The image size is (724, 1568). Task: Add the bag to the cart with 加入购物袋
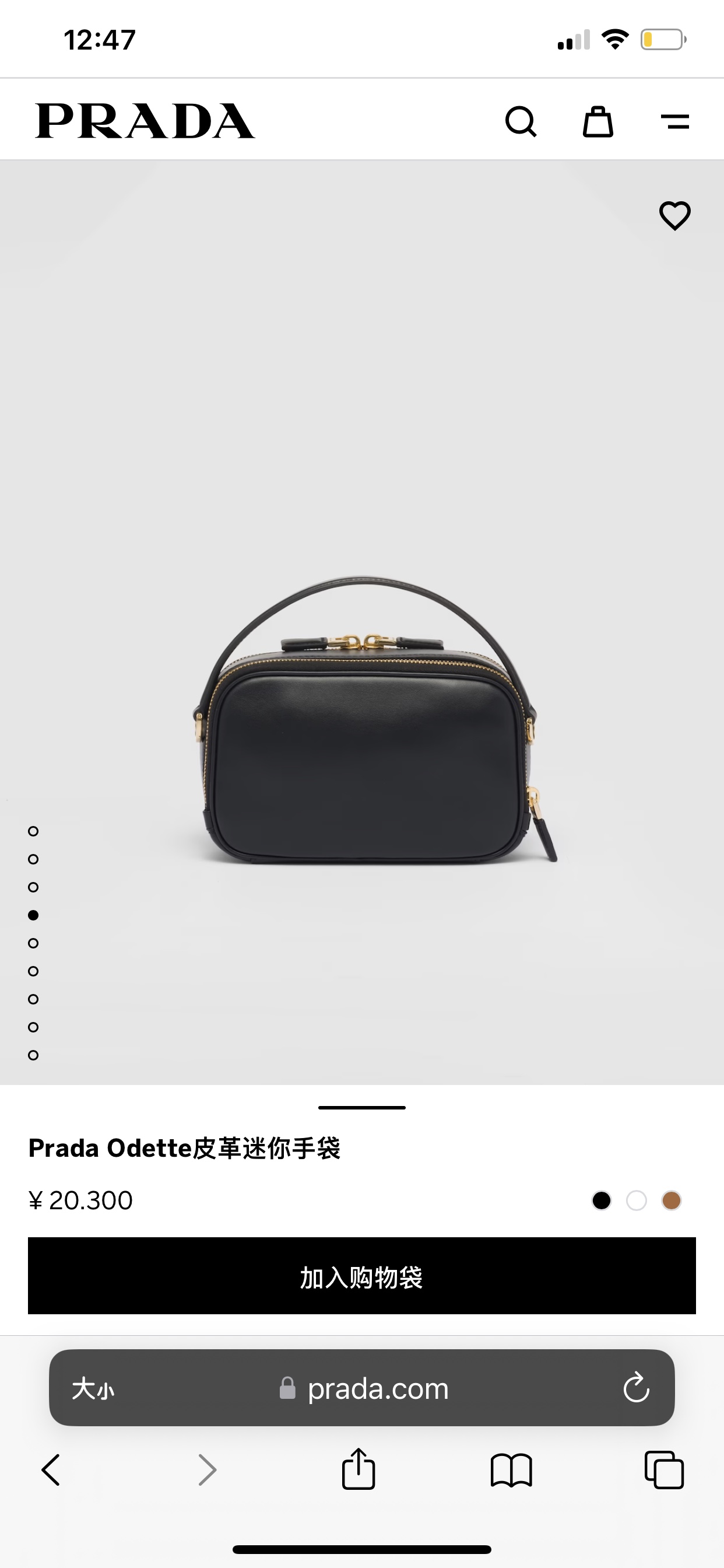361,1276
